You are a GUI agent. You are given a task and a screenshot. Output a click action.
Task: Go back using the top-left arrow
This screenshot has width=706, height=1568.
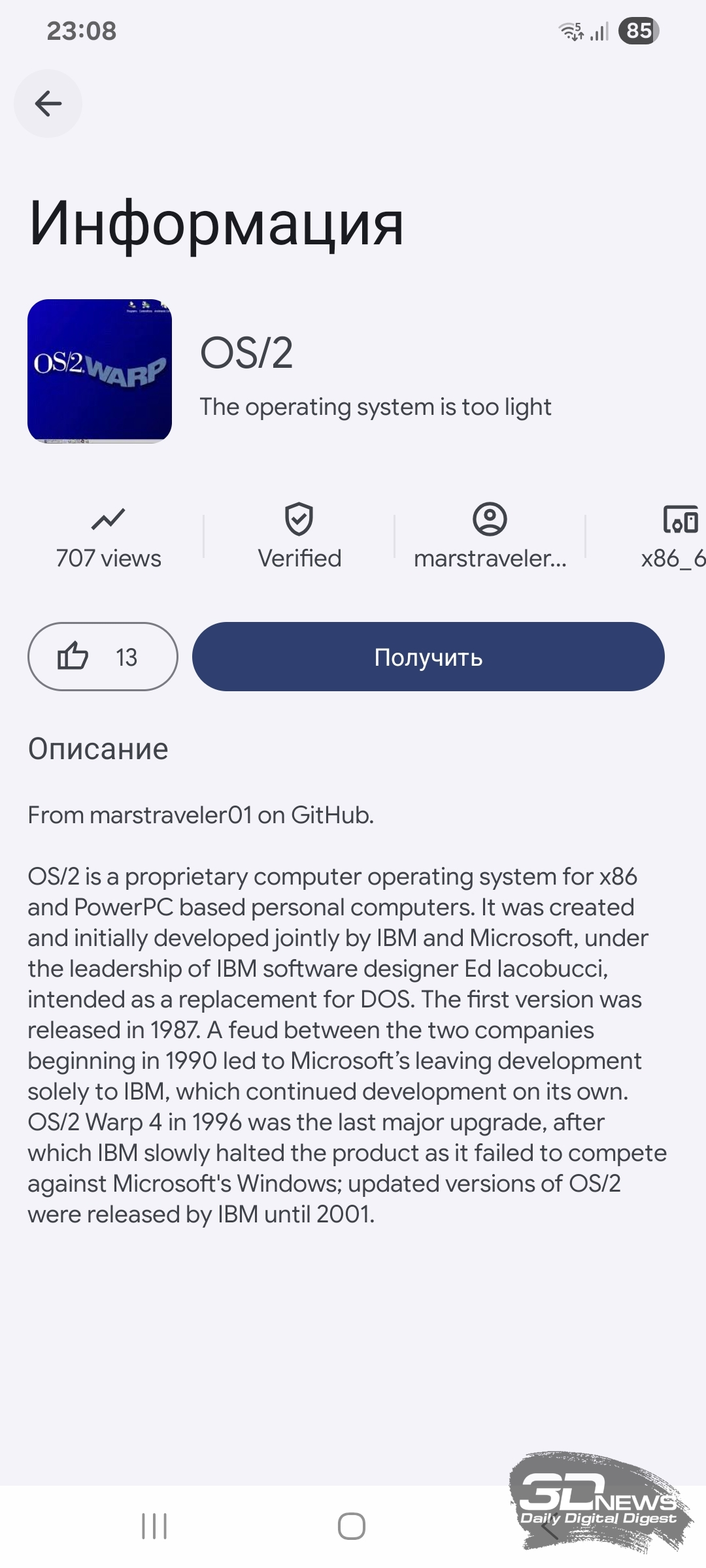(48, 103)
